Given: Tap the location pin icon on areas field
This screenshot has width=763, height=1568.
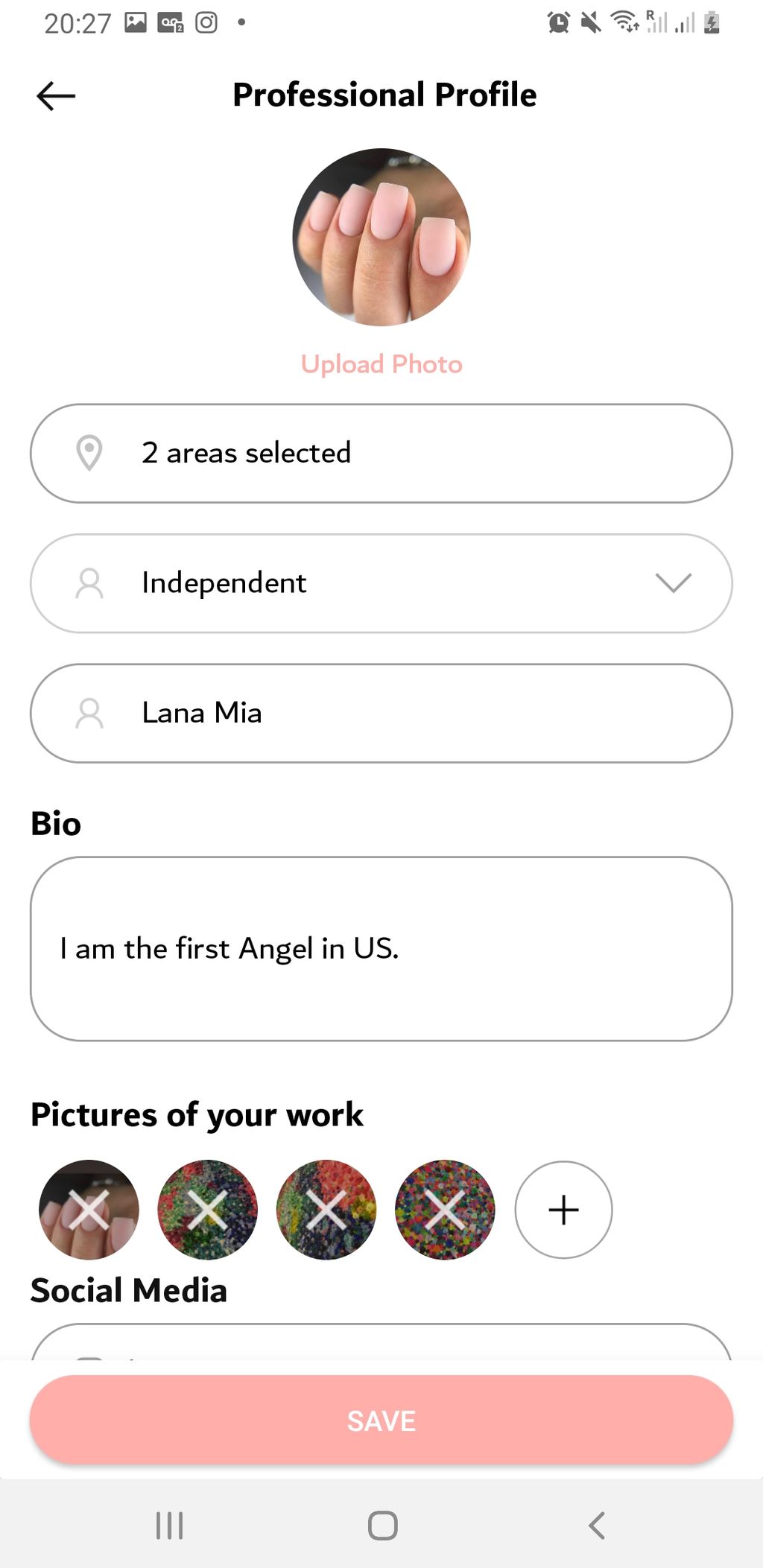Looking at the screenshot, I should pos(89,453).
